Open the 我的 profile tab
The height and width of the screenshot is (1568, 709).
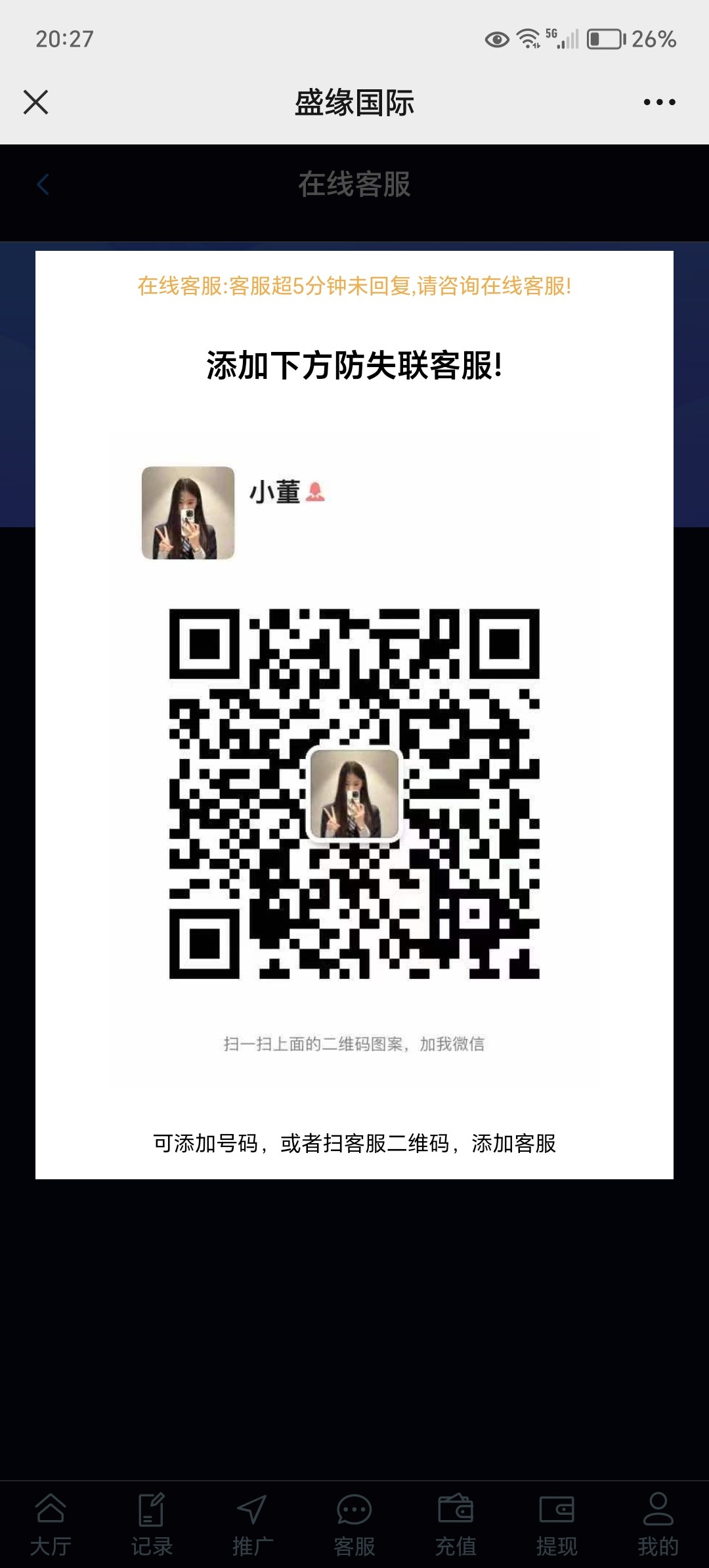[658, 1525]
